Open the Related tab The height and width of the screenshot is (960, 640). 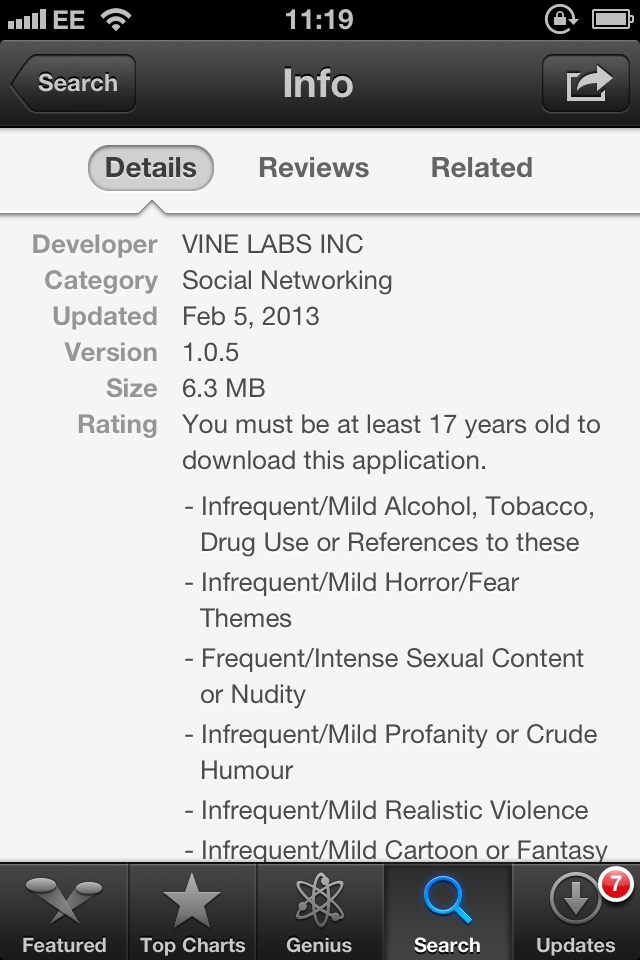click(481, 168)
